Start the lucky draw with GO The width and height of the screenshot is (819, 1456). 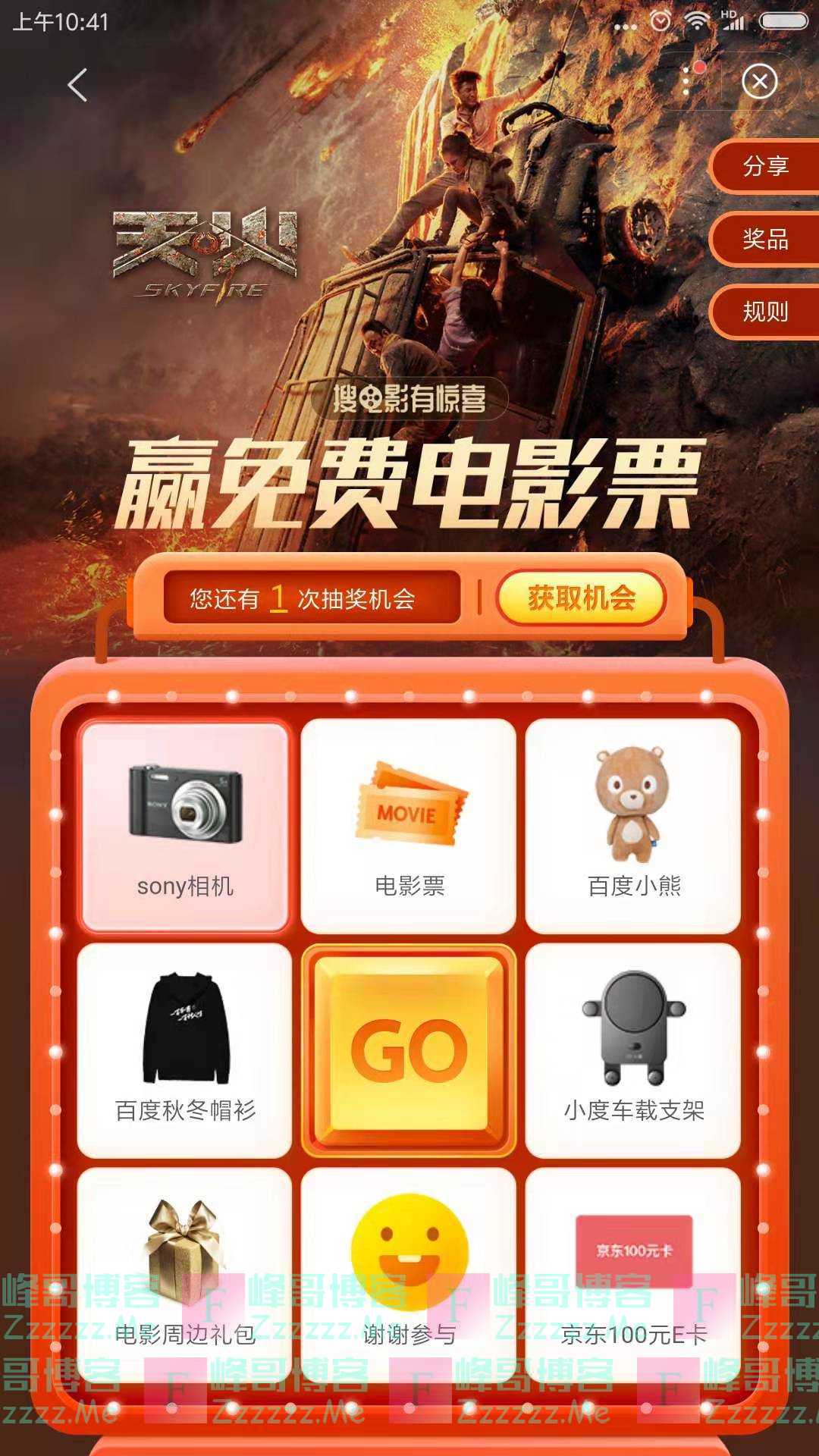click(409, 1050)
